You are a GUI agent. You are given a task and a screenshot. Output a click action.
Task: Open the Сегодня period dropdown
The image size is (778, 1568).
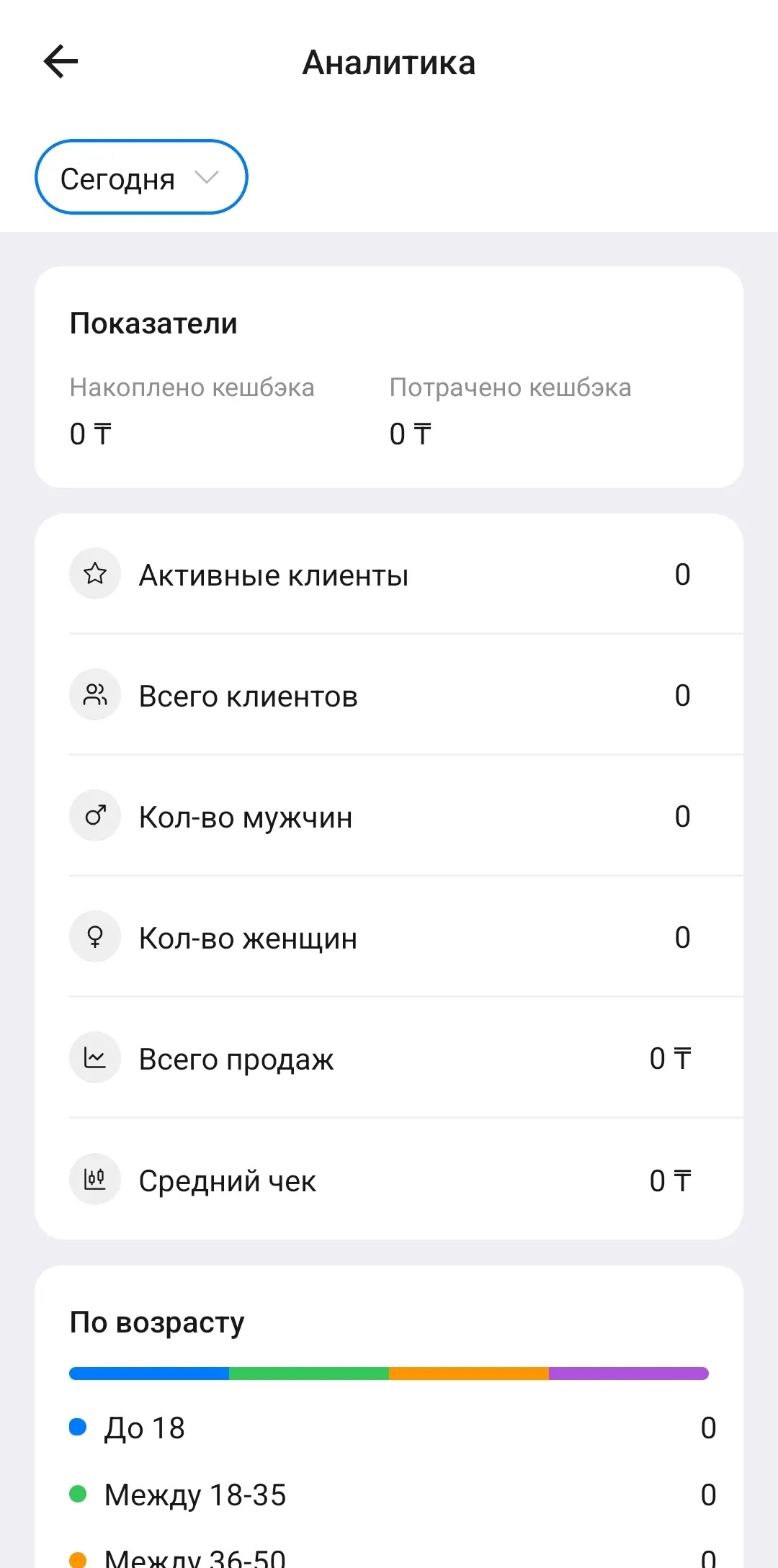tap(141, 177)
